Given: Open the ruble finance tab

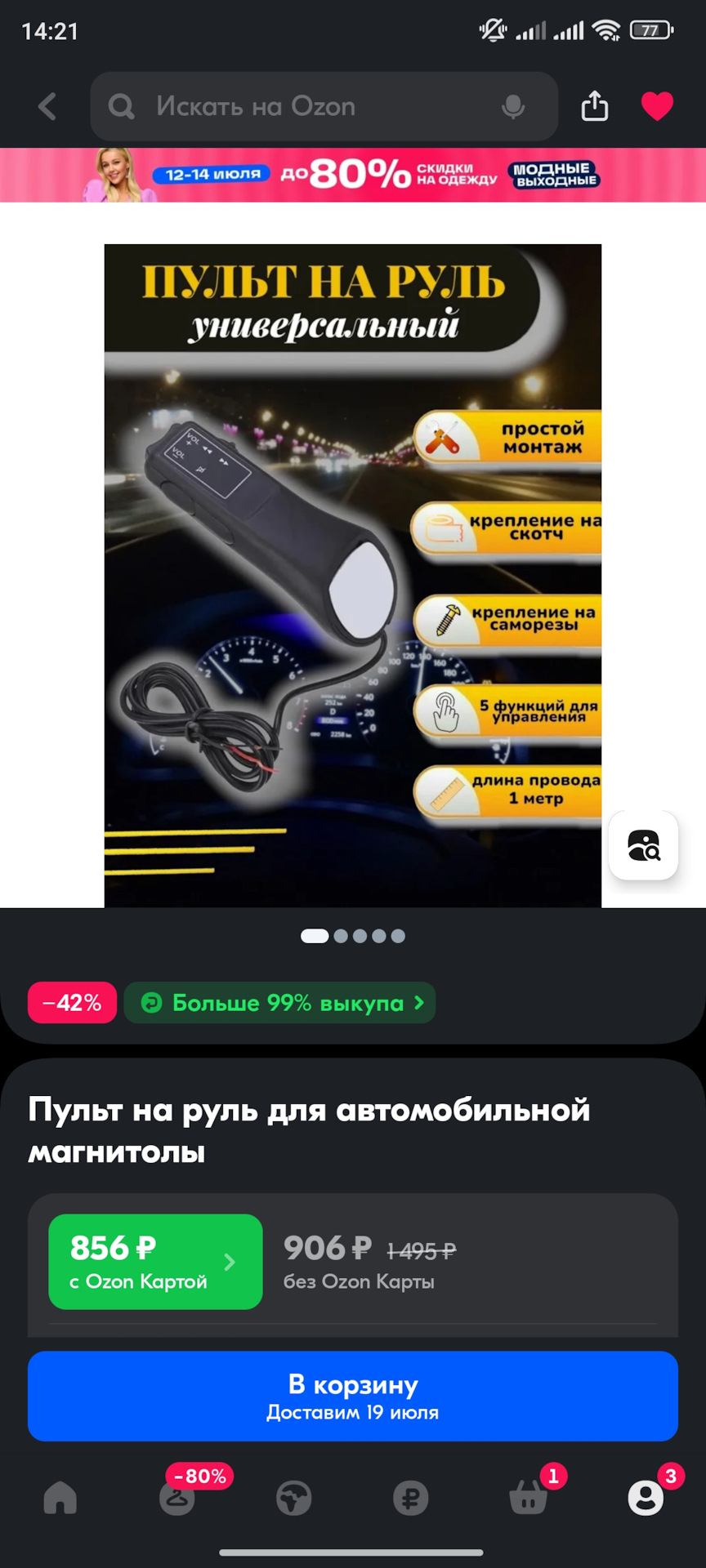Looking at the screenshot, I should tap(410, 1497).
